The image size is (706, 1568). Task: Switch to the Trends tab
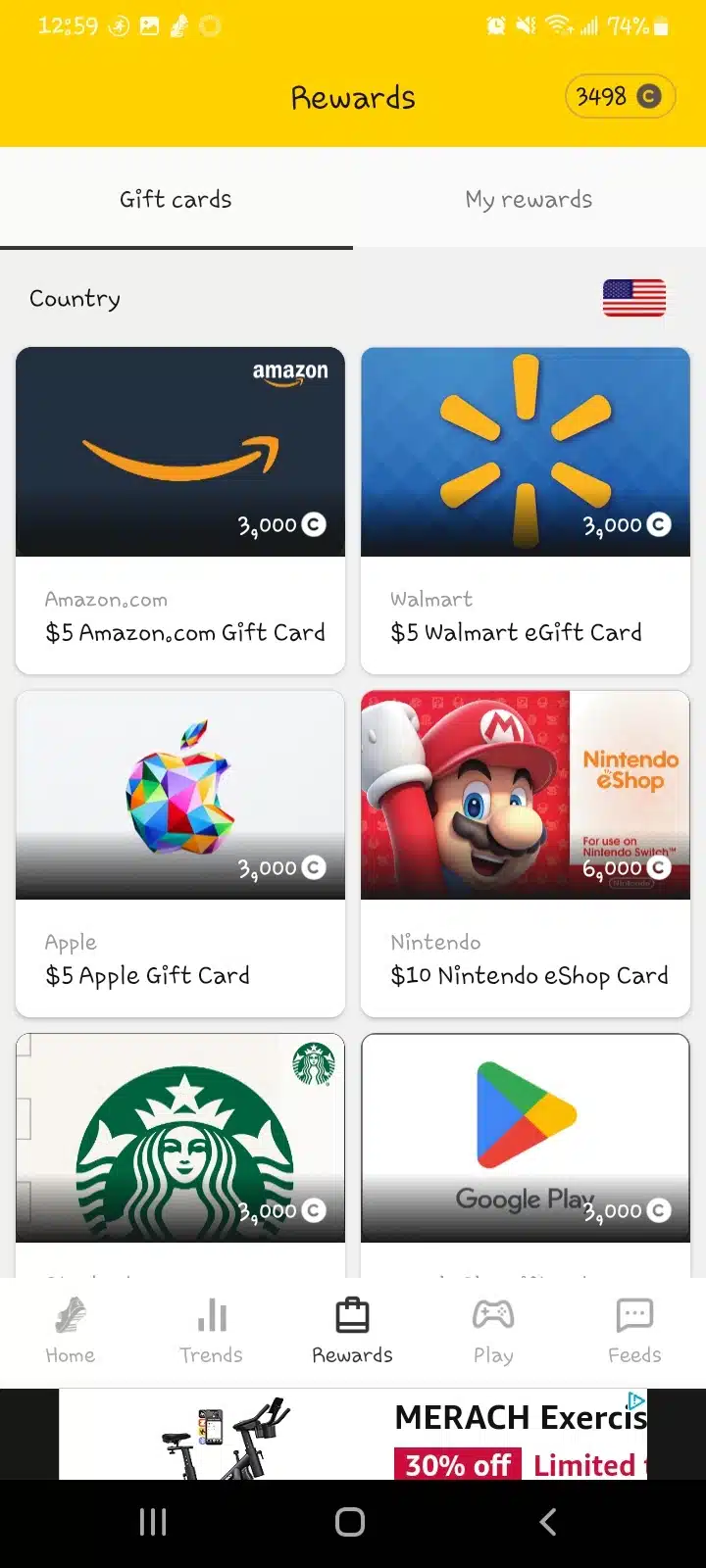211,1330
